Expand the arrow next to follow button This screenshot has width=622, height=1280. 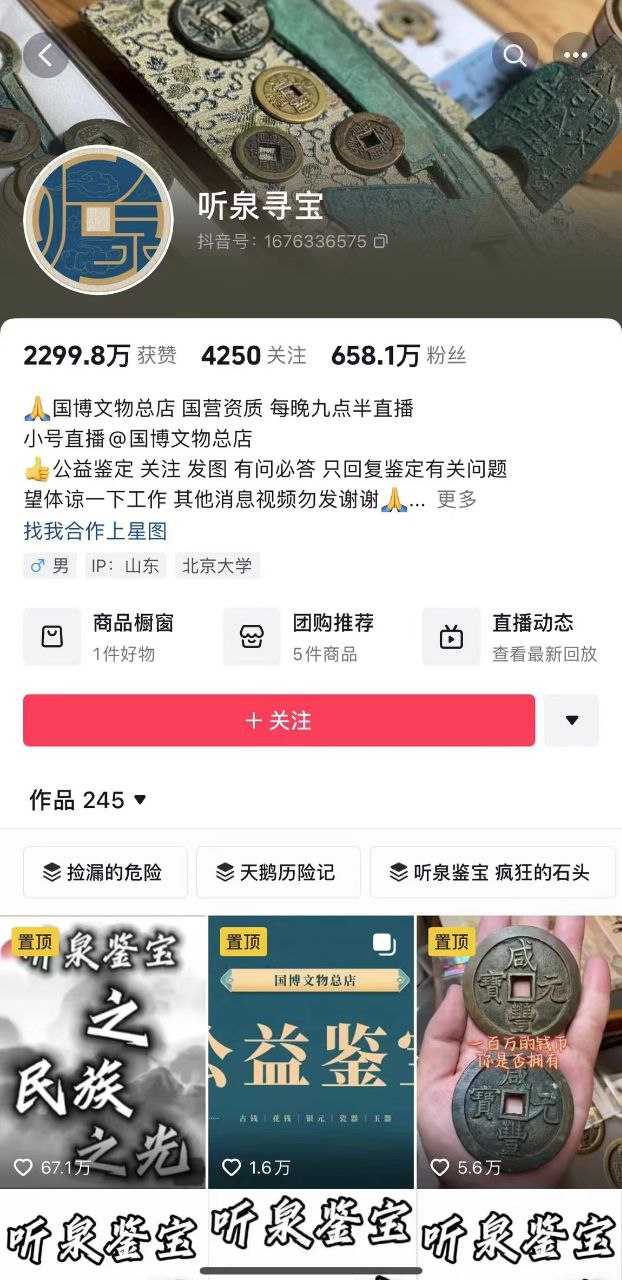tap(572, 720)
